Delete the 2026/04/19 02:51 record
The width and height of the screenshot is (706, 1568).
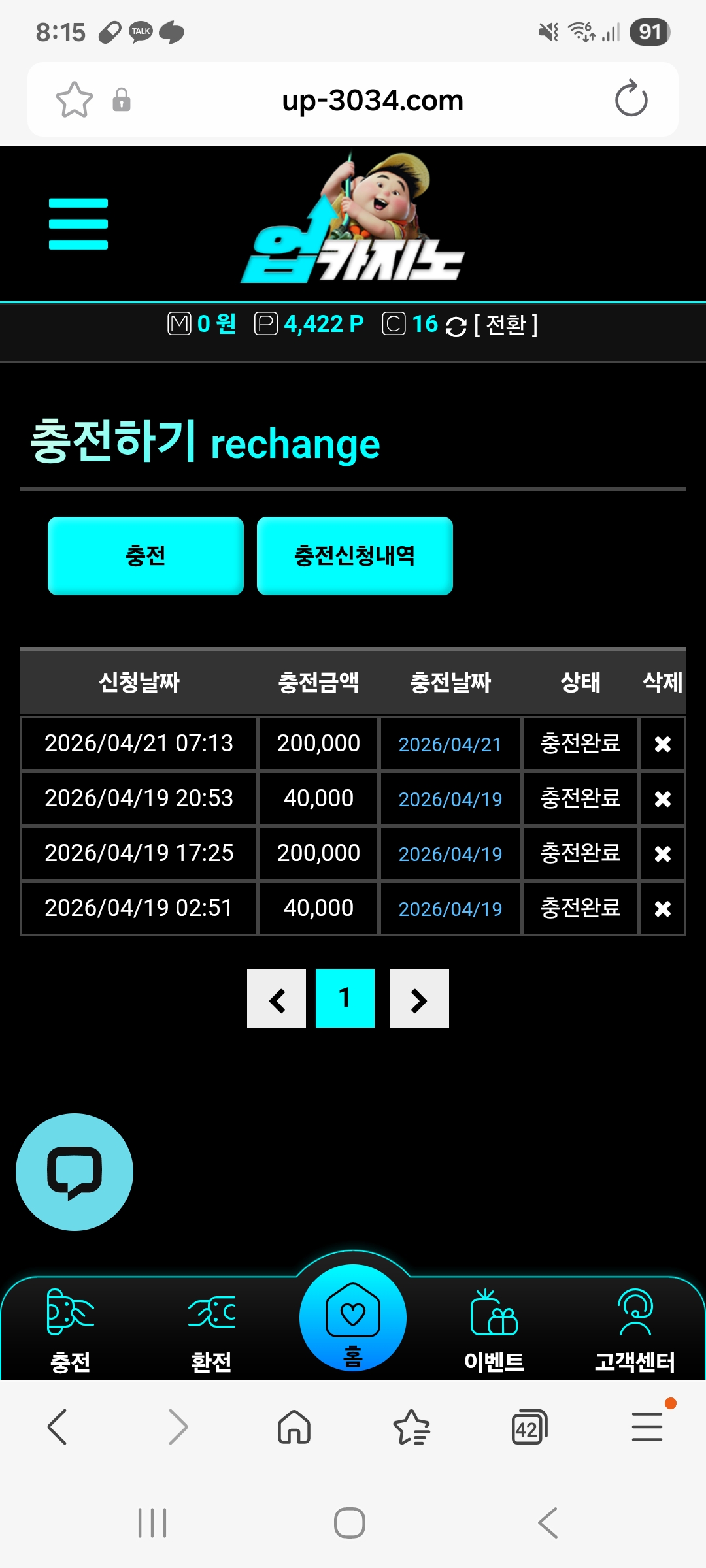(662, 909)
